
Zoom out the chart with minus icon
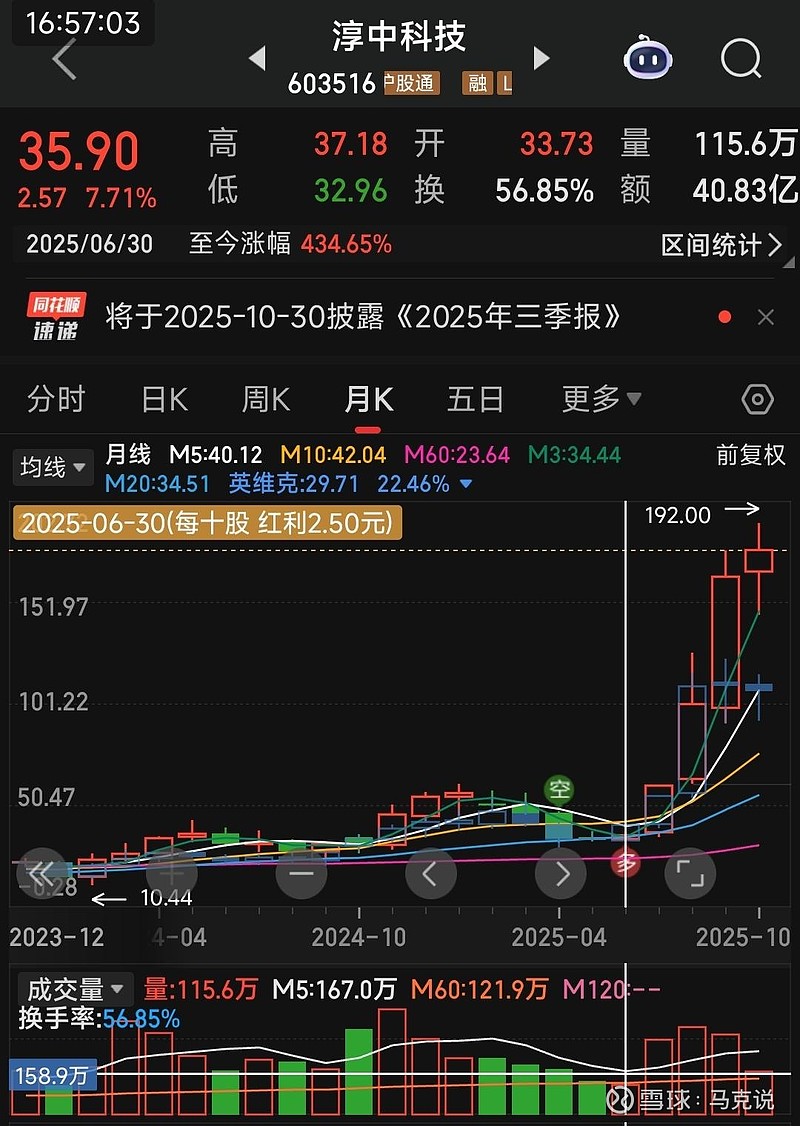pyautogui.click(x=300, y=873)
